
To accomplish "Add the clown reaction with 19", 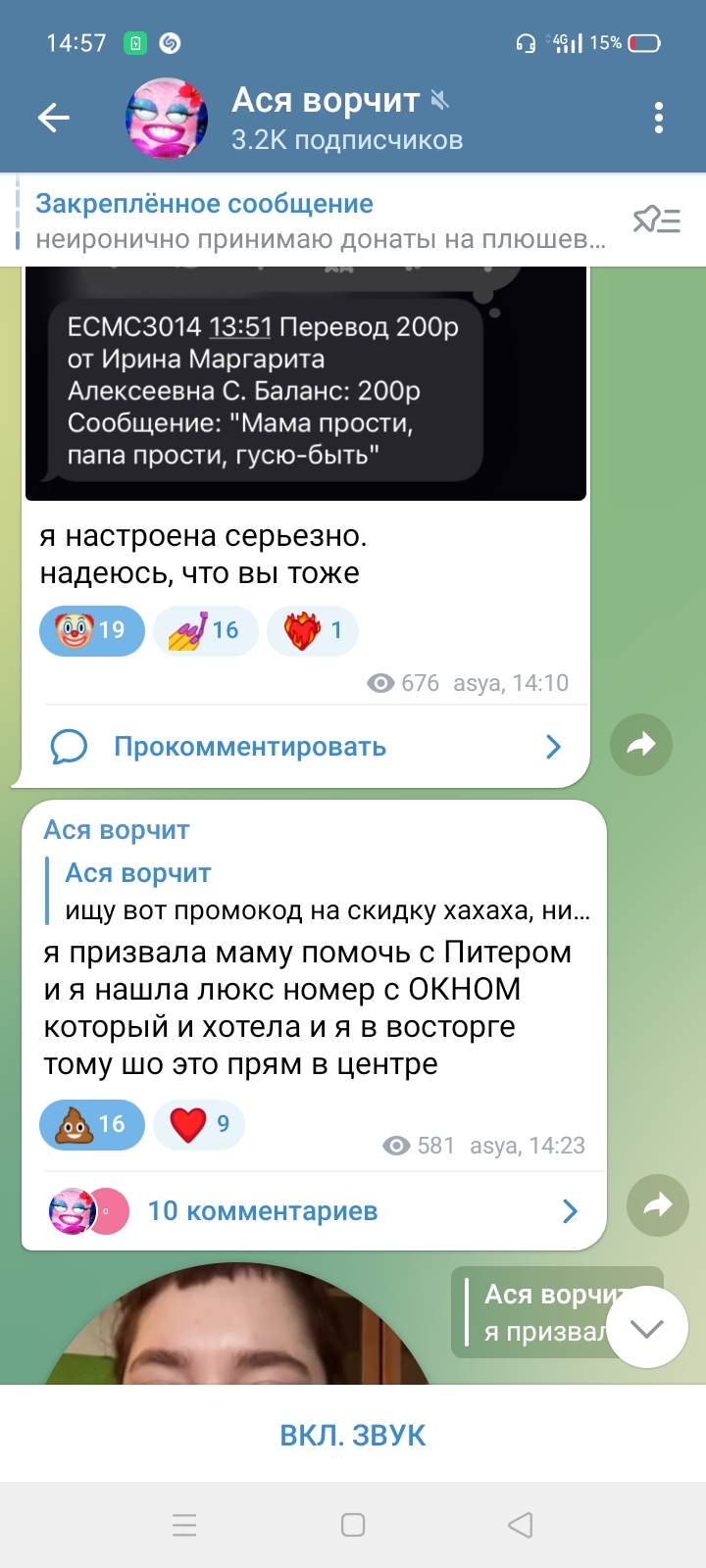I will (x=91, y=630).
